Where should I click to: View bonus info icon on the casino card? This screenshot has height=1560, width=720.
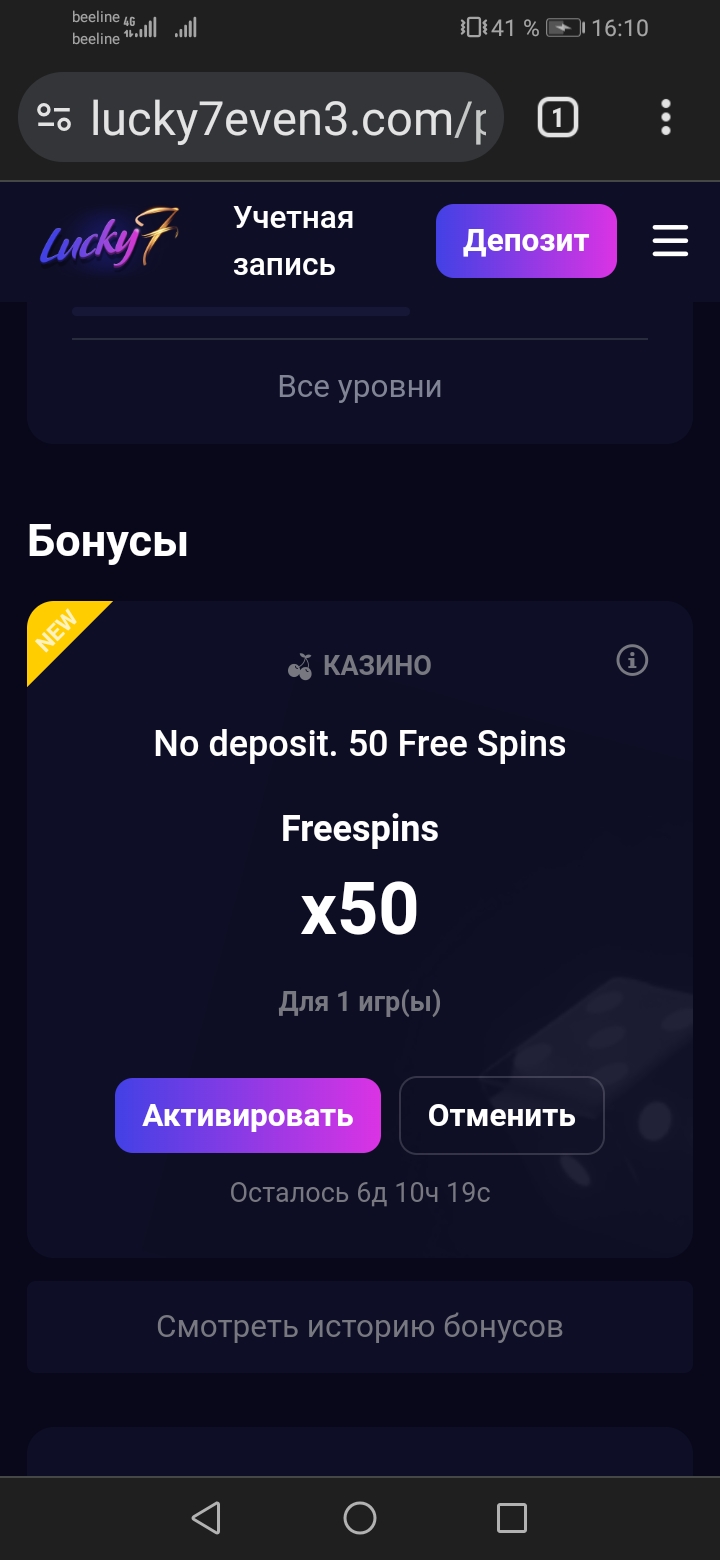(632, 661)
